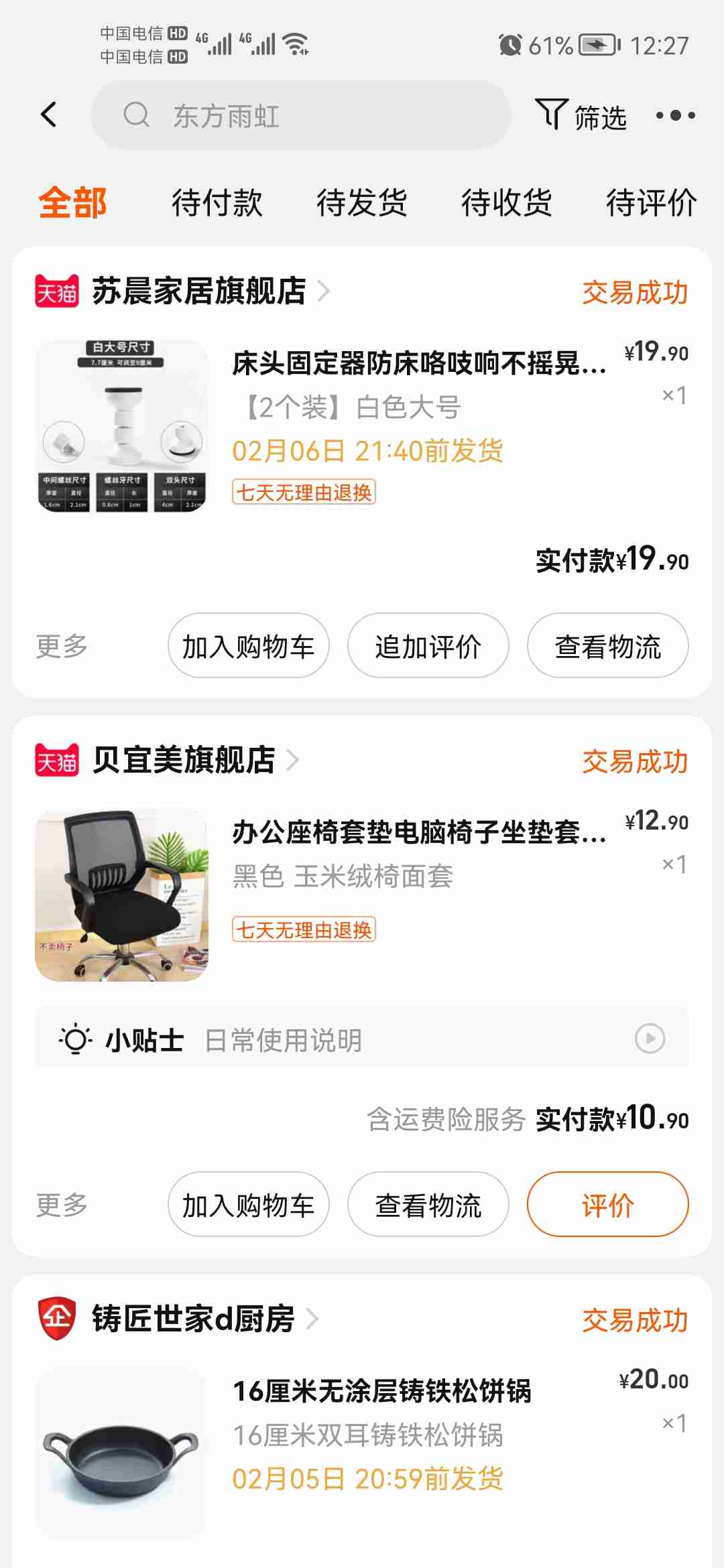Open the 办公座椅套 order item
The height and width of the screenshot is (1568, 724).
click(418, 833)
